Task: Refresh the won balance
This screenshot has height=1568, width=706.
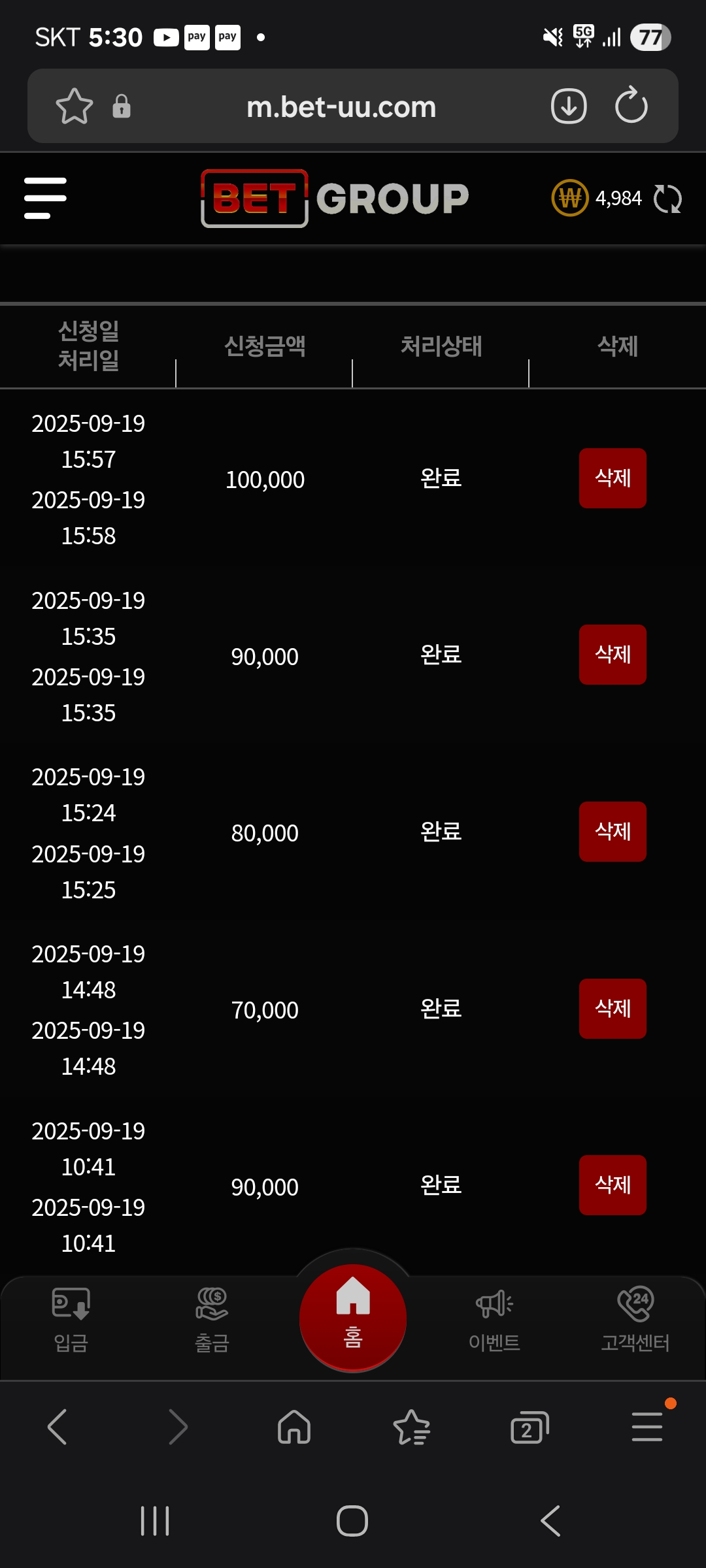Action: [667, 199]
